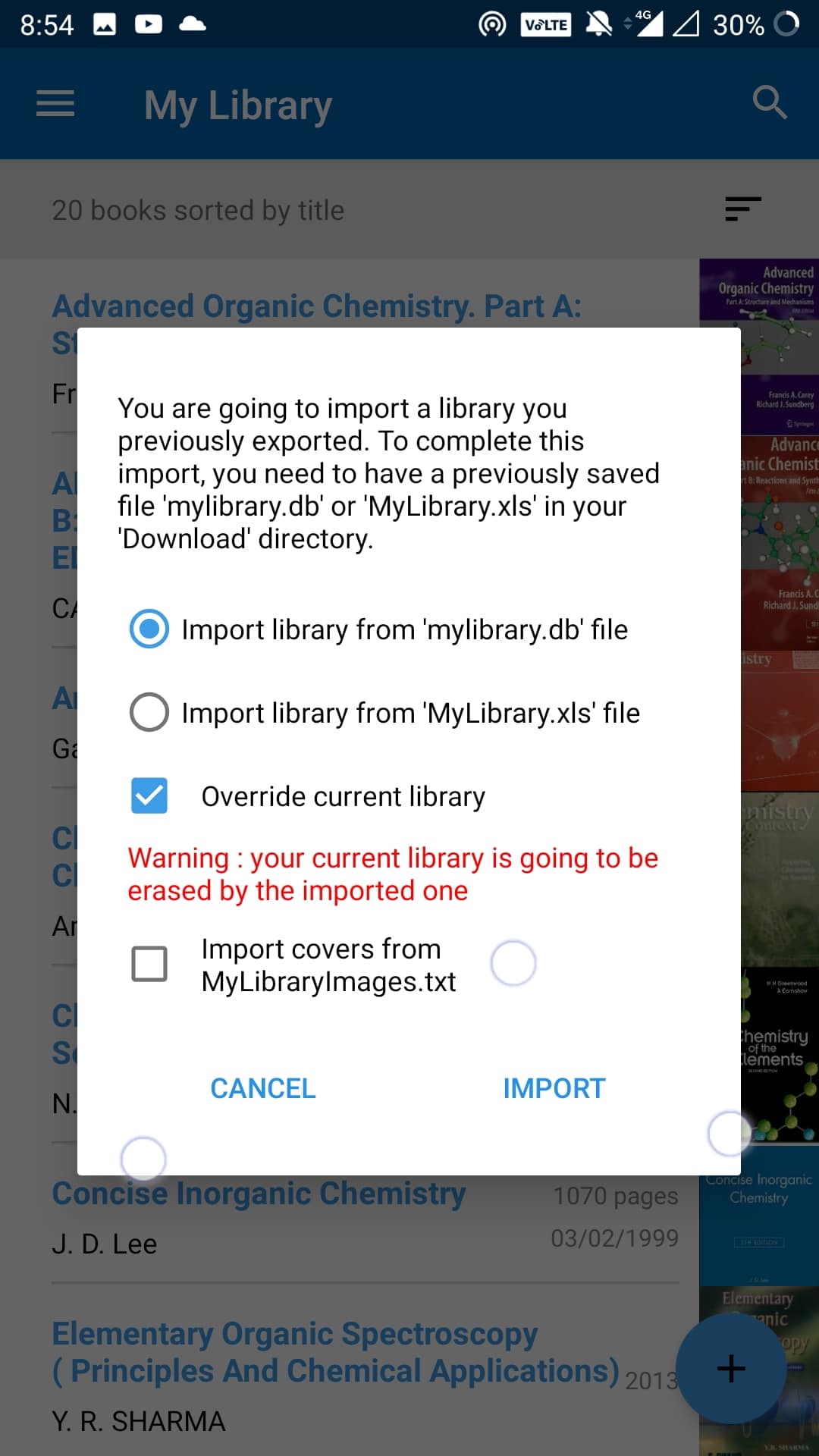
Task: Cancel the import dialog
Action: (262, 1088)
